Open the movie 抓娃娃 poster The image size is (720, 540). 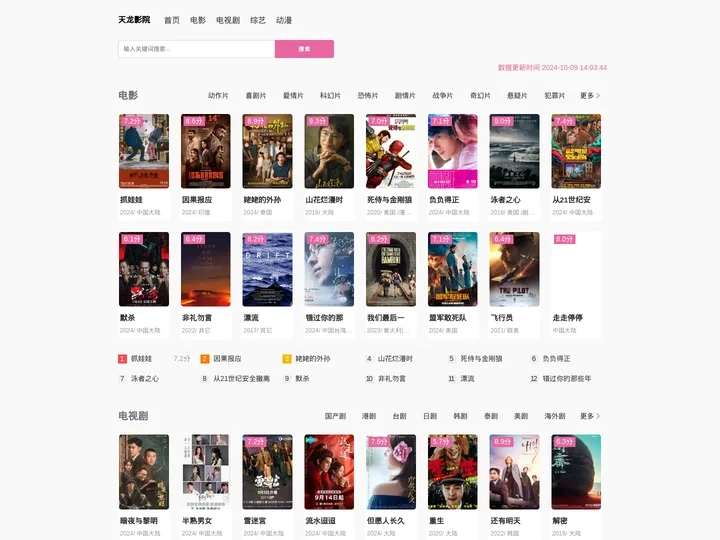coord(143,151)
